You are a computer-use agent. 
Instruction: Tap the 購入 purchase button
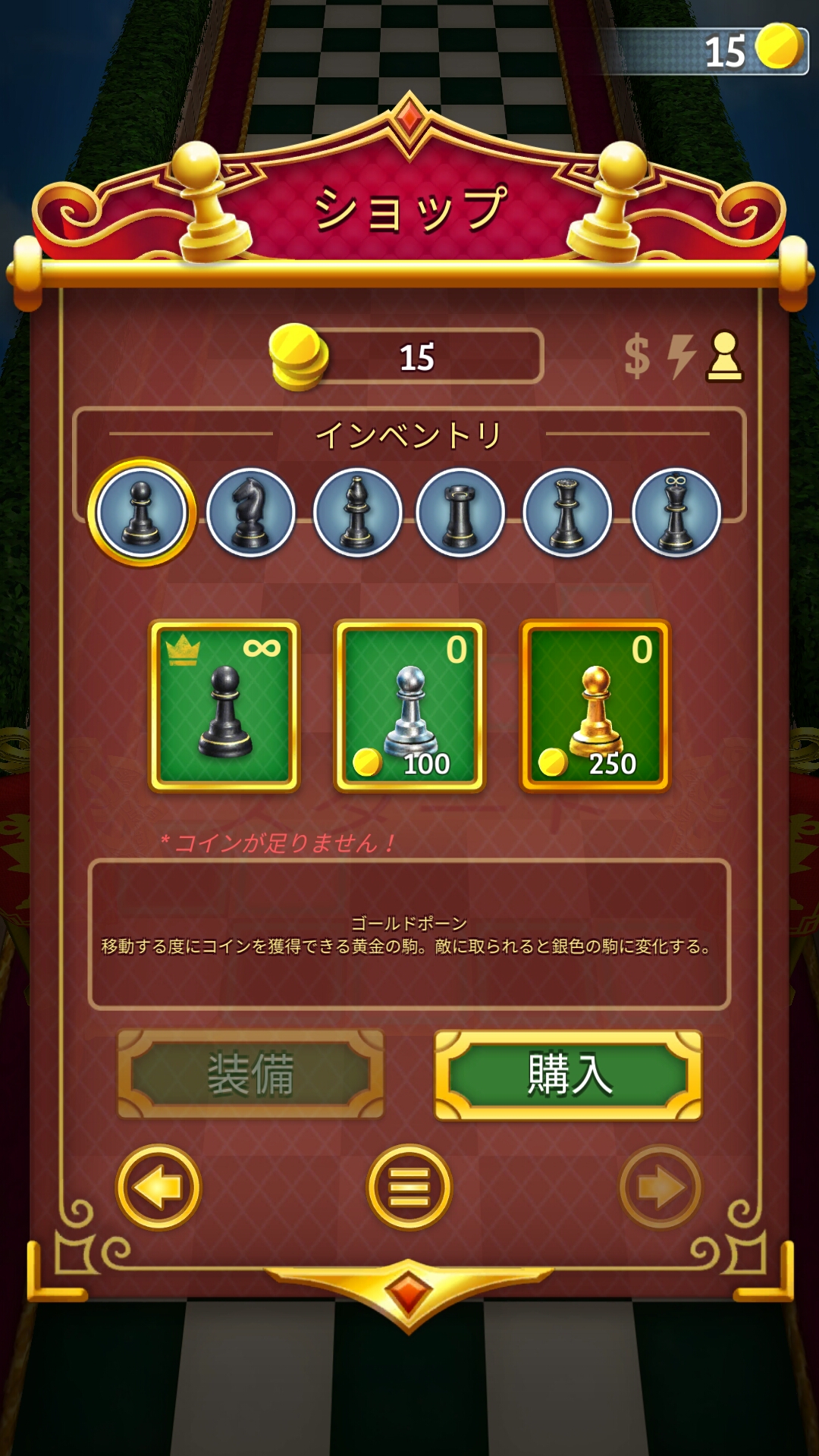(568, 1075)
